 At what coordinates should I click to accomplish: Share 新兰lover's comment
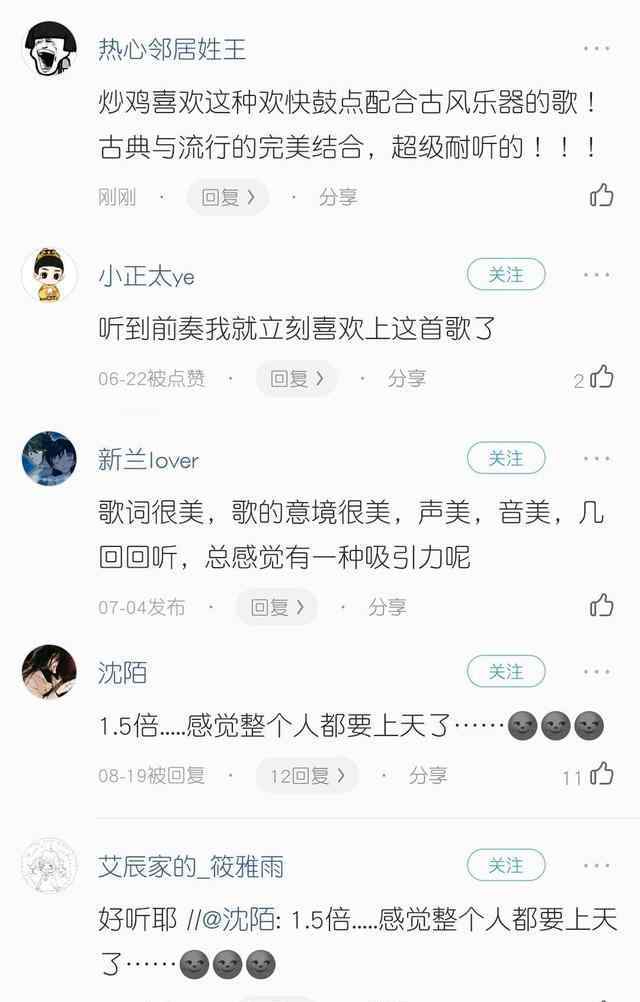pyautogui.click(x=387, y=607)
